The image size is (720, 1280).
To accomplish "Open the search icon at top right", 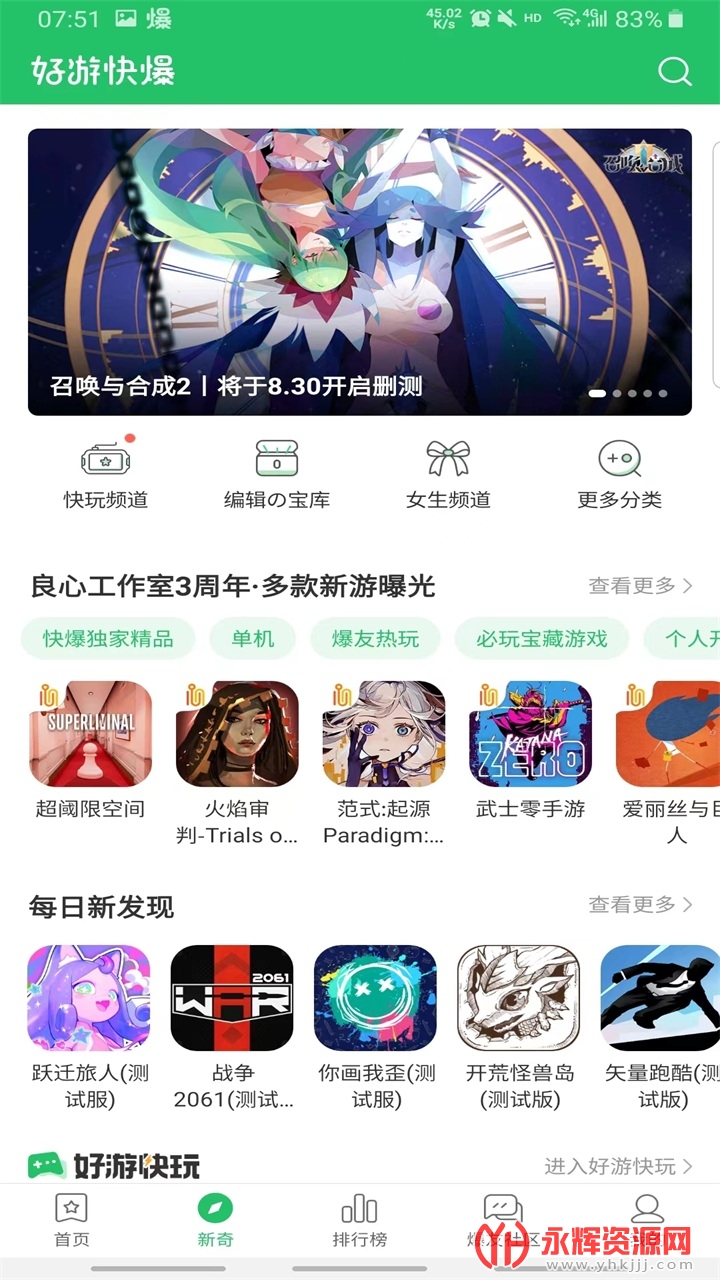I will point(675,71).
